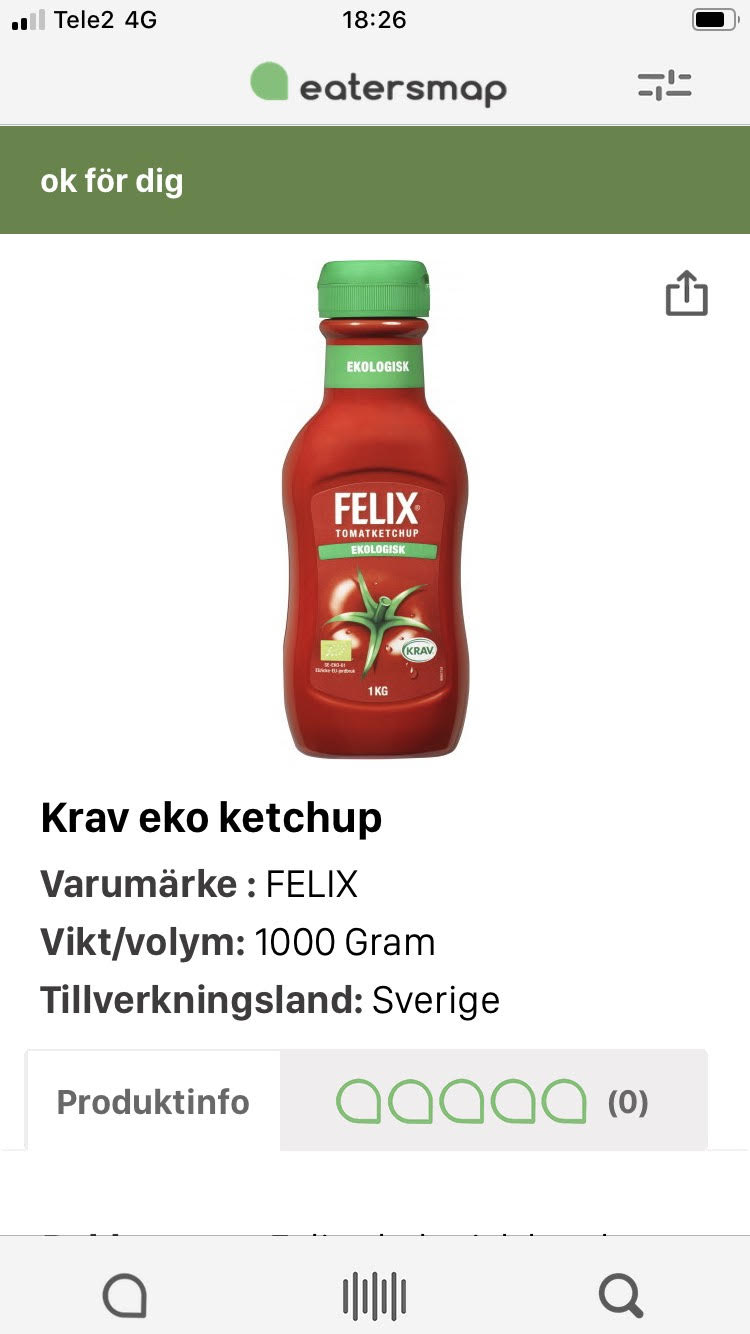
Task: Open the reviews tab with rating bubbles
Action: point(493,1101)
